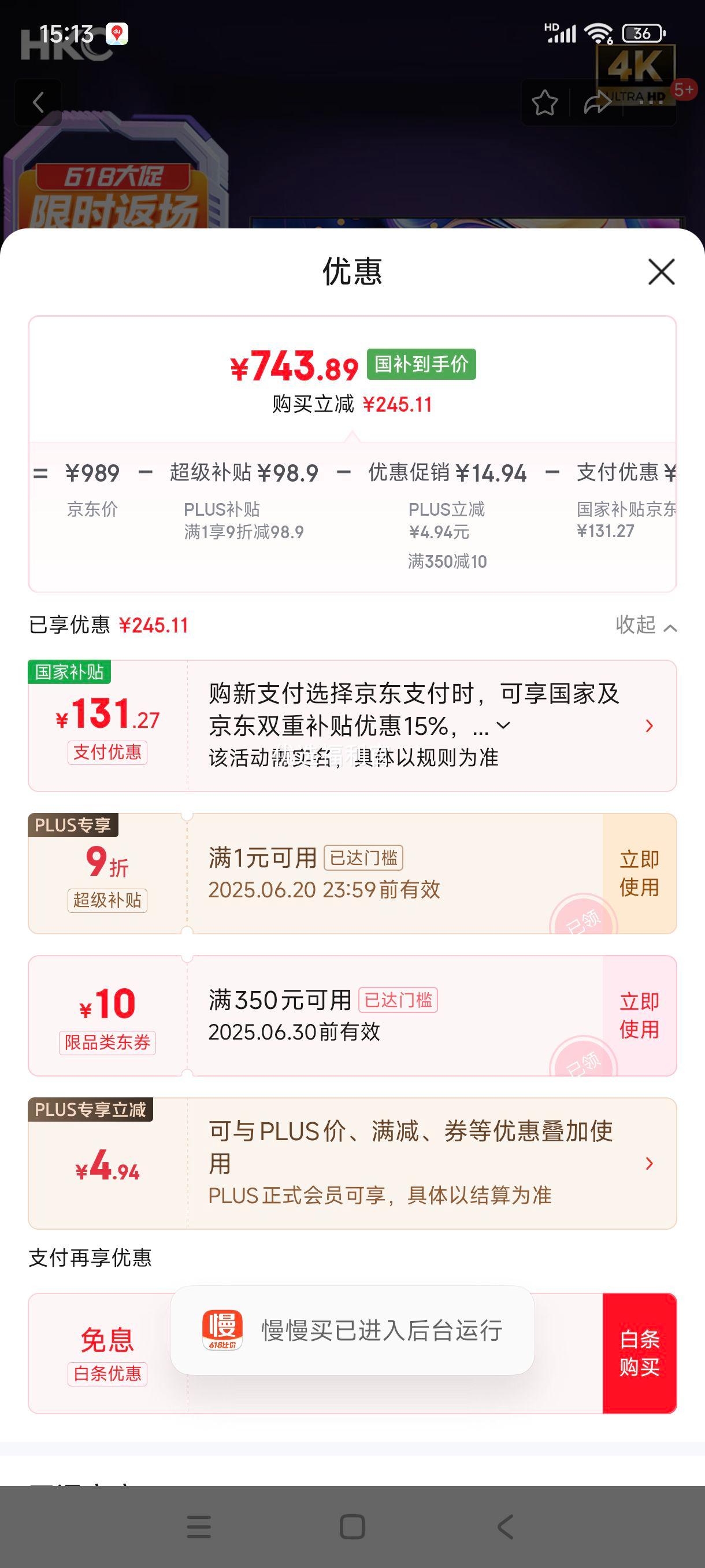Share this product page
Viewport: 705px width, 1568px height.
(598, 102)
